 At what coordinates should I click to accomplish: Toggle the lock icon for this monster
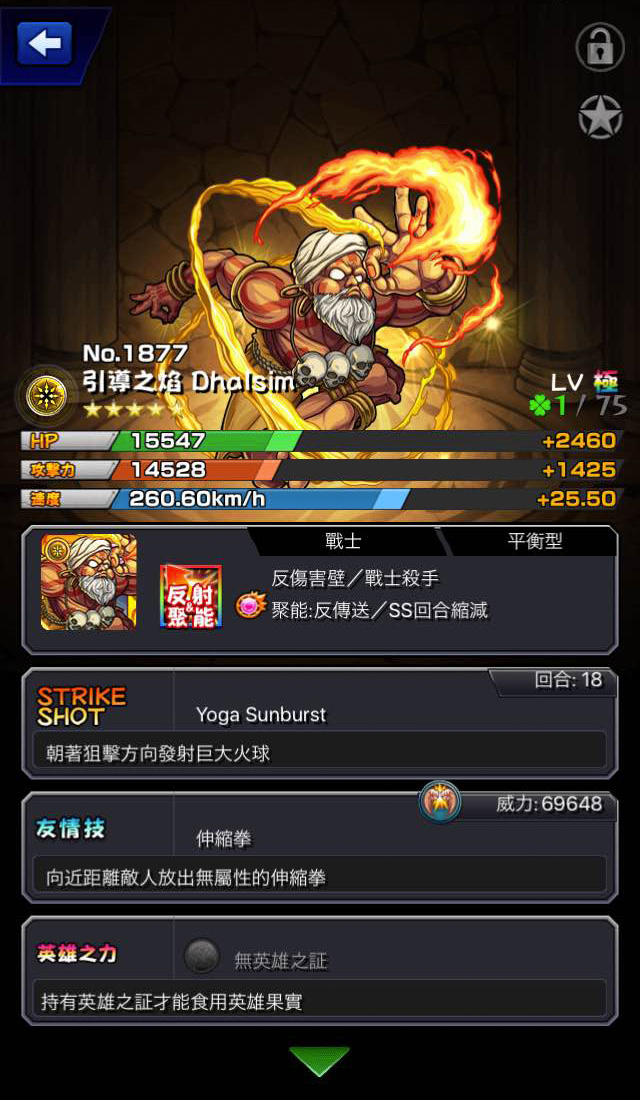pyautogui.click(x=599, y=47)
